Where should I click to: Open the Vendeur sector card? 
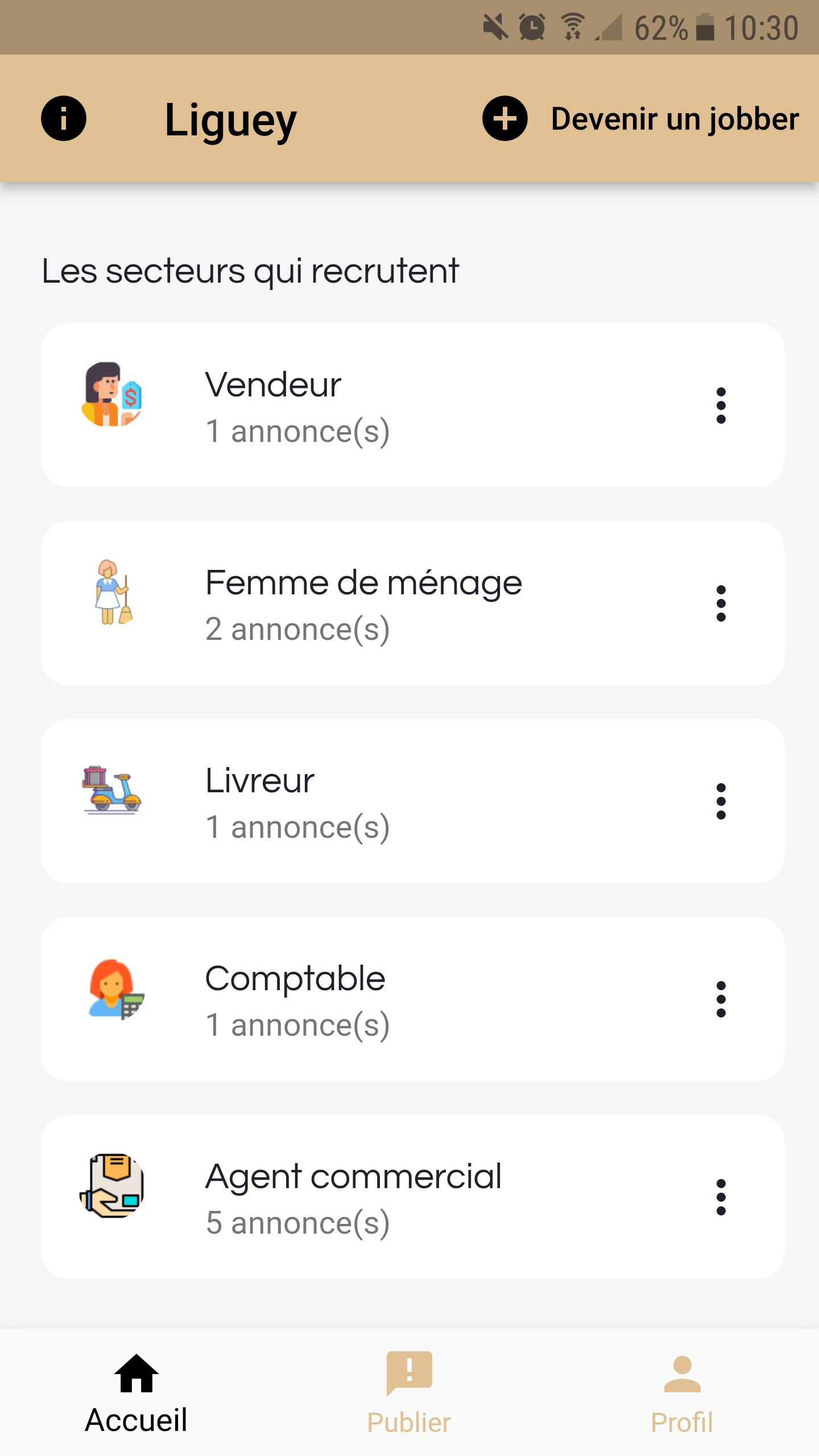pyautogui.click(x=413, y=406)
